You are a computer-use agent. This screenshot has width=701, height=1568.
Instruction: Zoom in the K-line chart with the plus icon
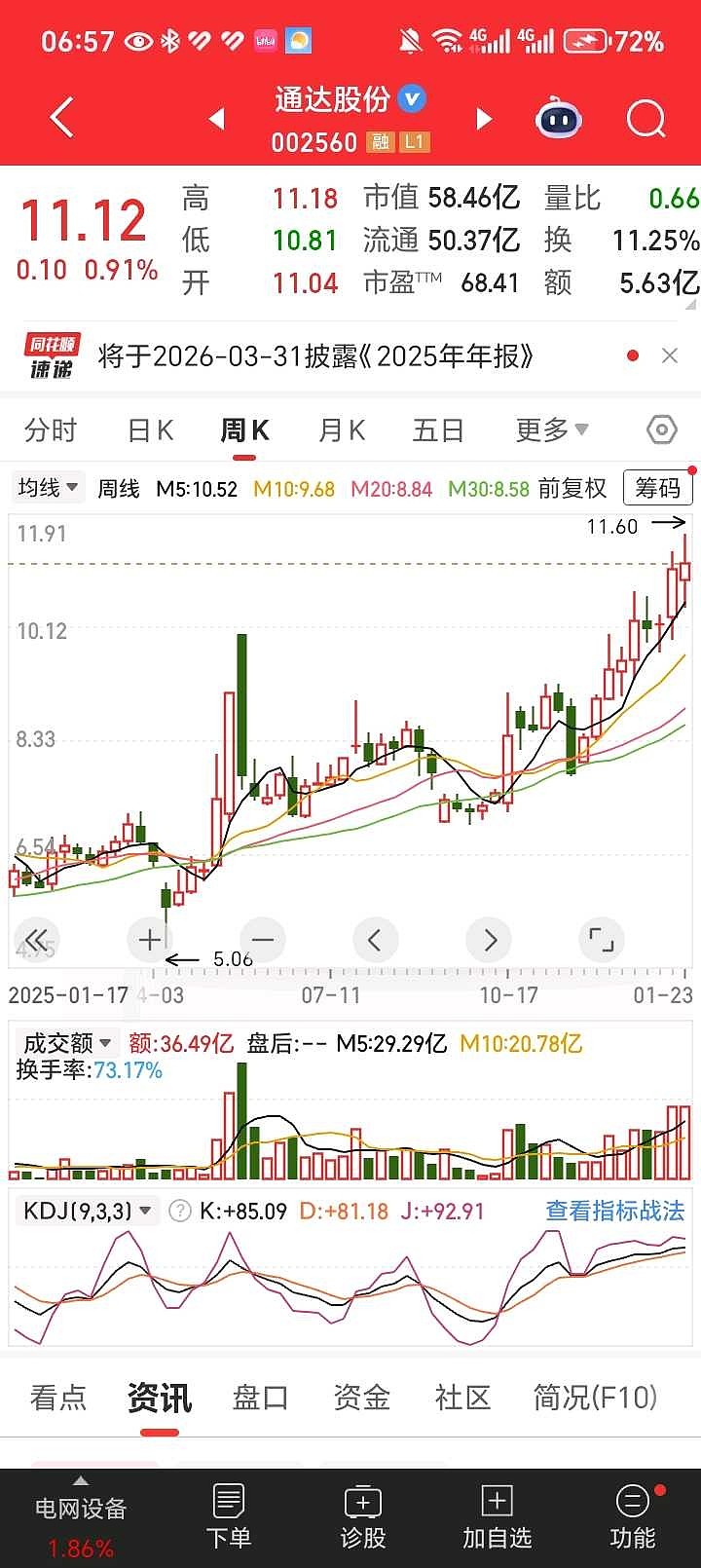(x=148, y=939)
